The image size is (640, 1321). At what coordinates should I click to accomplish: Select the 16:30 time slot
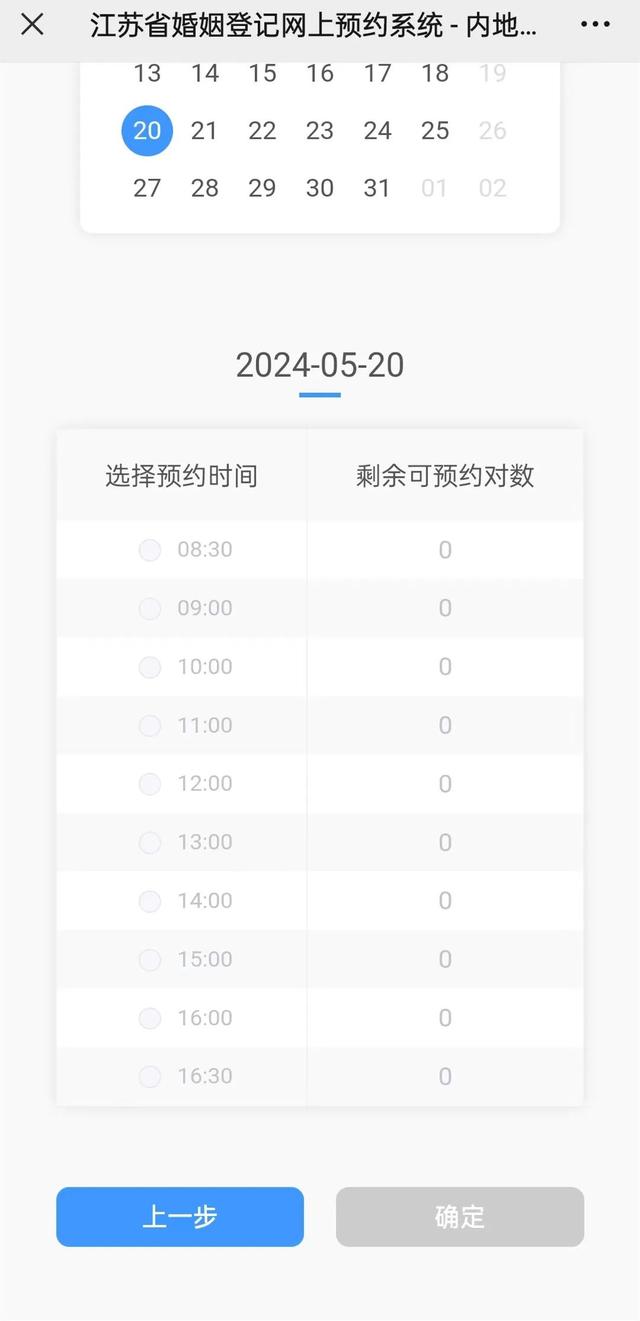[x=150, y=1077]
